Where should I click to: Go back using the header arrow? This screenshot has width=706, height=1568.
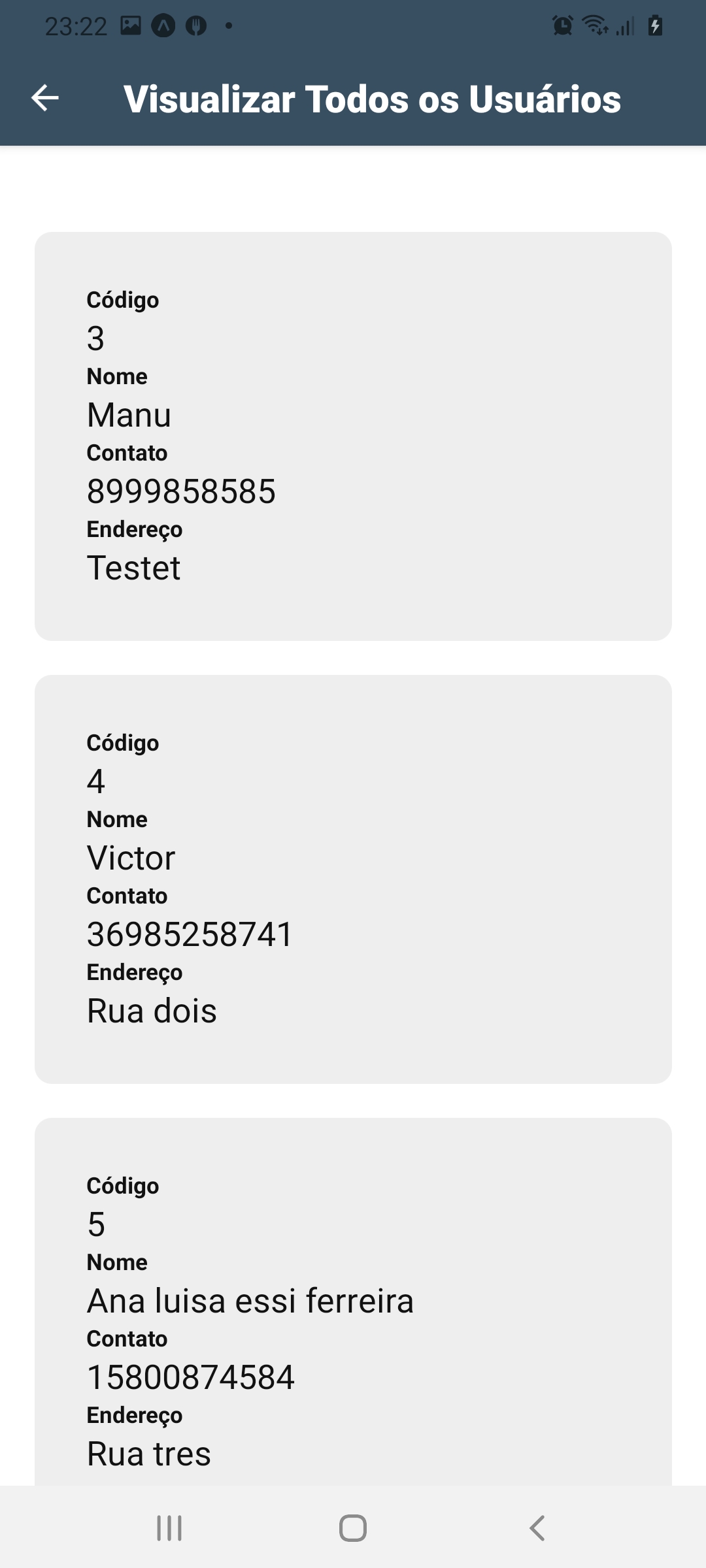45,99
